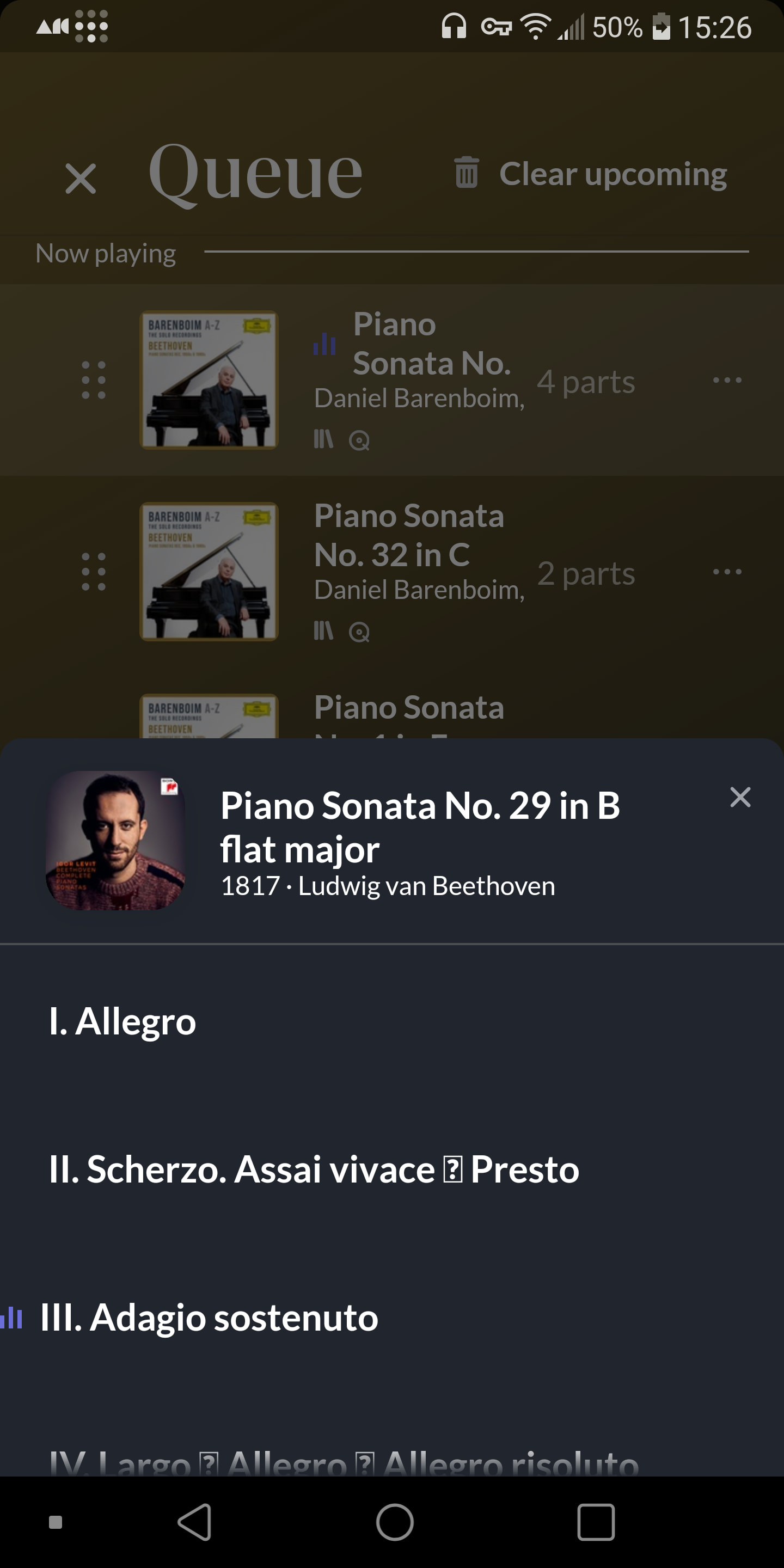Go to the Android home screen
Viewport: 784px width, 1568px height.
[x=394, y=1522]
